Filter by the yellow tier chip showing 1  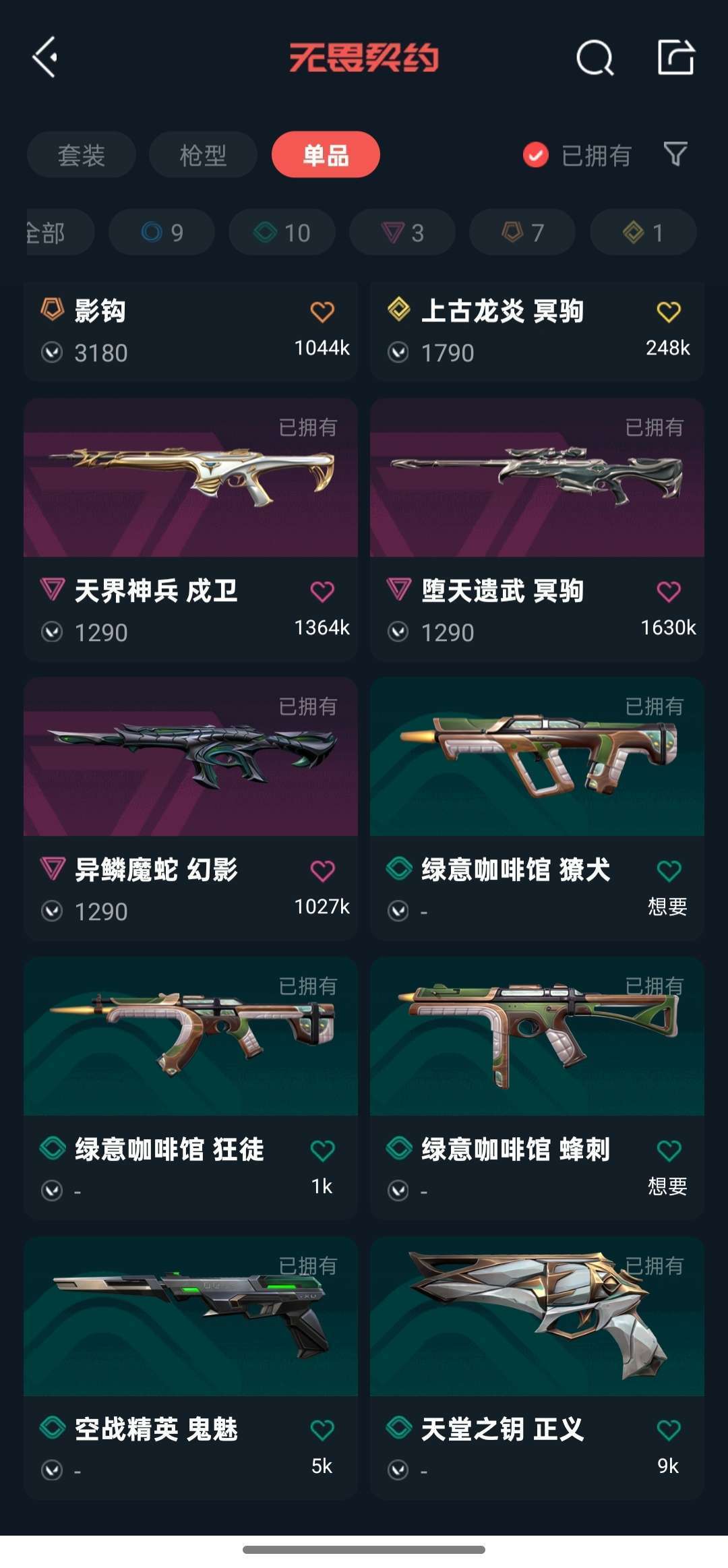point(643,233)
